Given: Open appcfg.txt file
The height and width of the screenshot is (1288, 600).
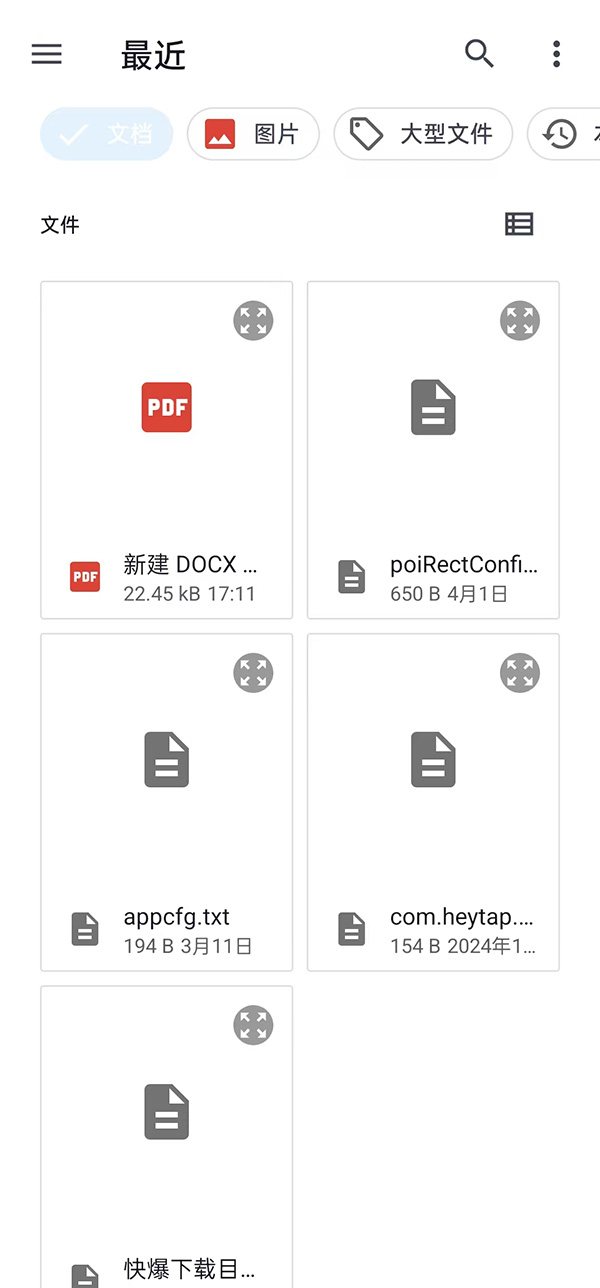Looking at the screenshot, I should click(167, 802).
